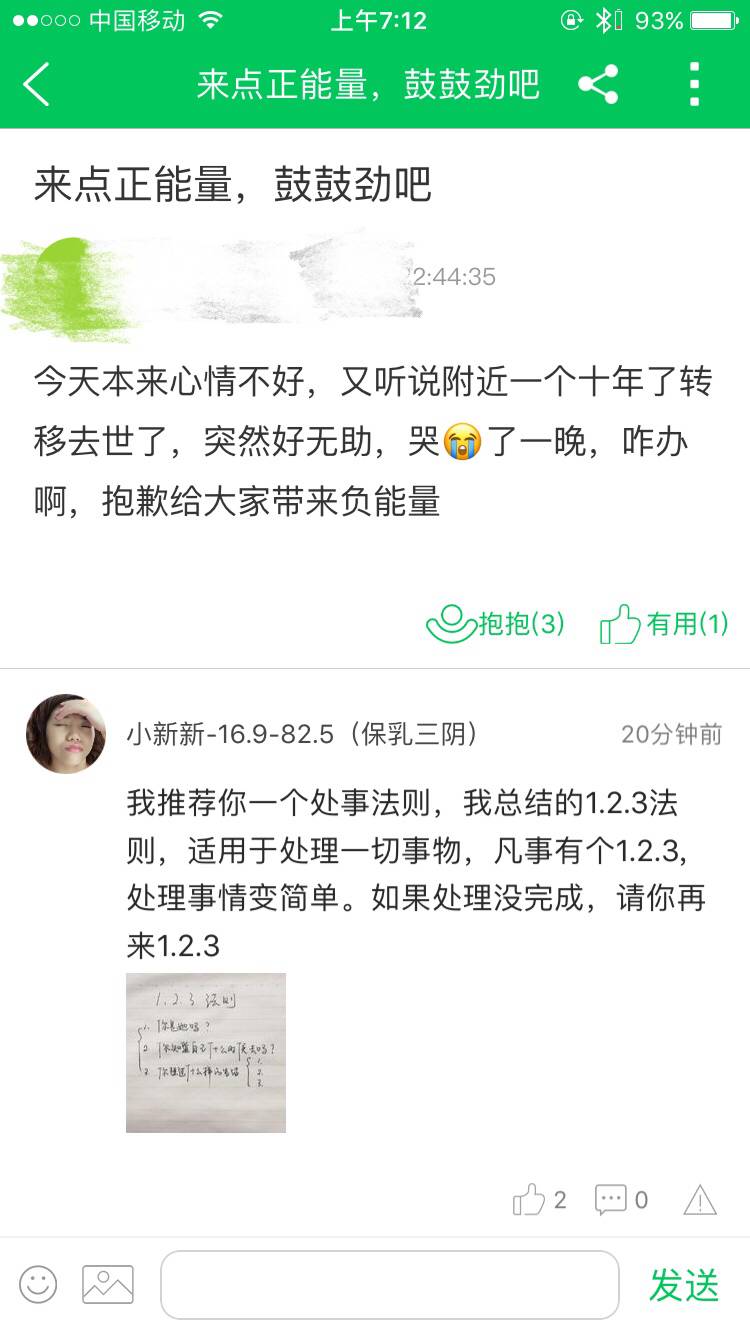Reply to 小新新's comment
The image size is (750, 1334).
[x=621, y=1199]
